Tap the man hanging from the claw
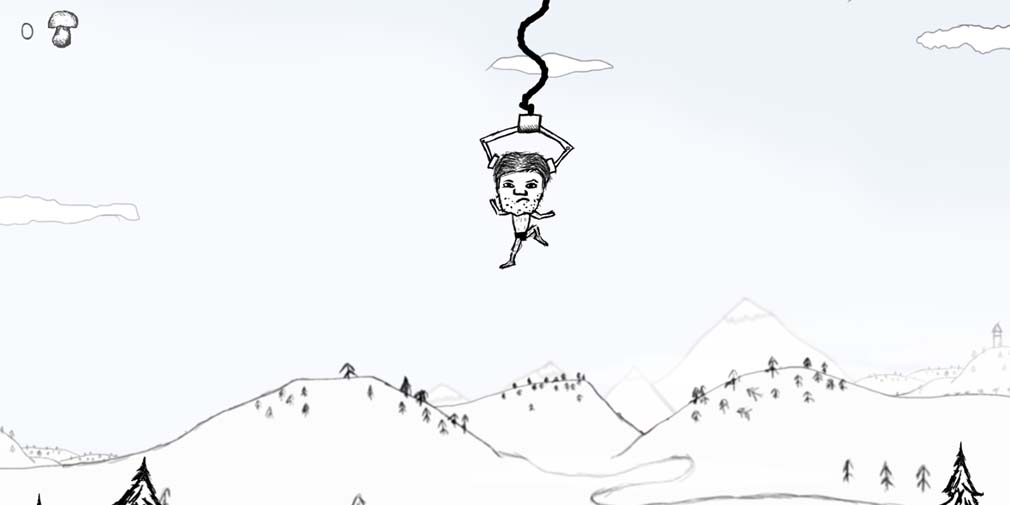Viewport: 1010px width, 505px height. [521, 203]
